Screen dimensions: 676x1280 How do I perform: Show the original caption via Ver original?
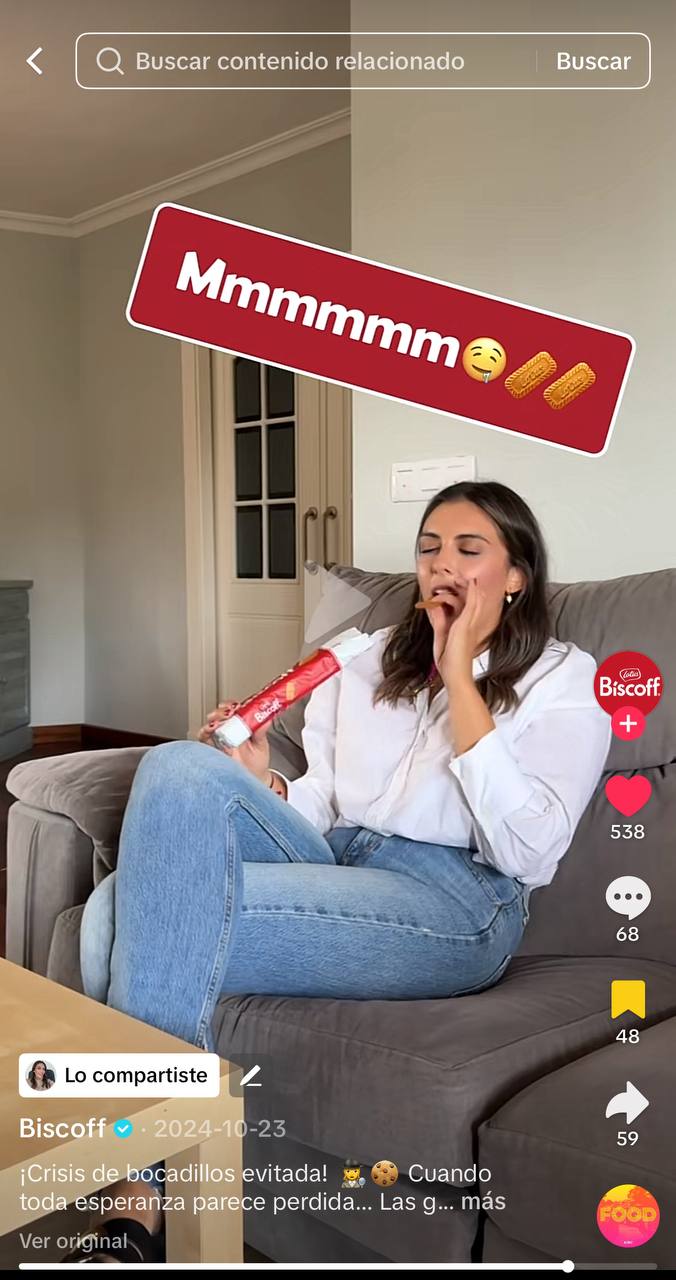73,1241
